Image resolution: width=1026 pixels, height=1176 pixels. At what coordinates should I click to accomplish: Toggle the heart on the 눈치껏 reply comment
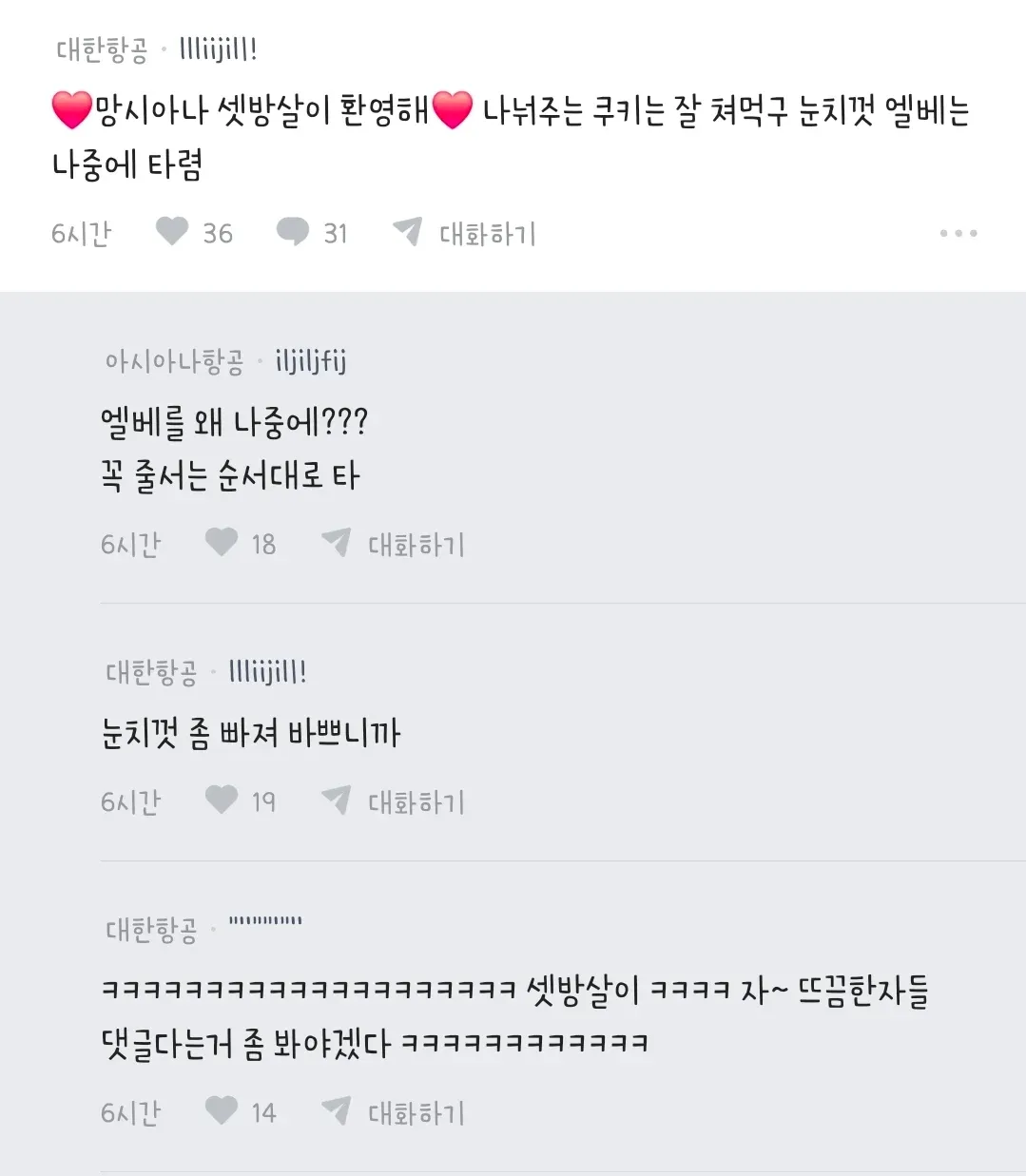coord(221,800)
